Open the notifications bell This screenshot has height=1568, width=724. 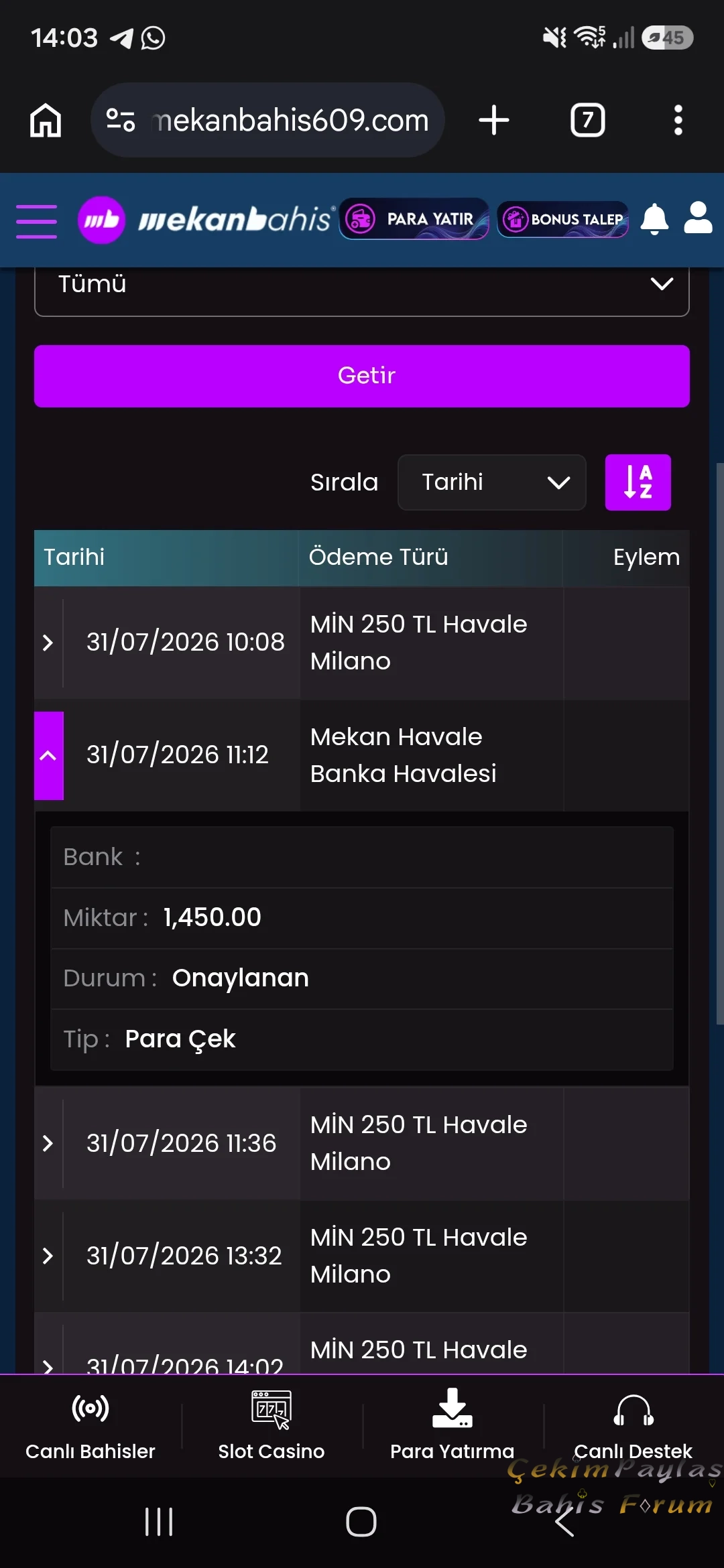click(654, 219)
